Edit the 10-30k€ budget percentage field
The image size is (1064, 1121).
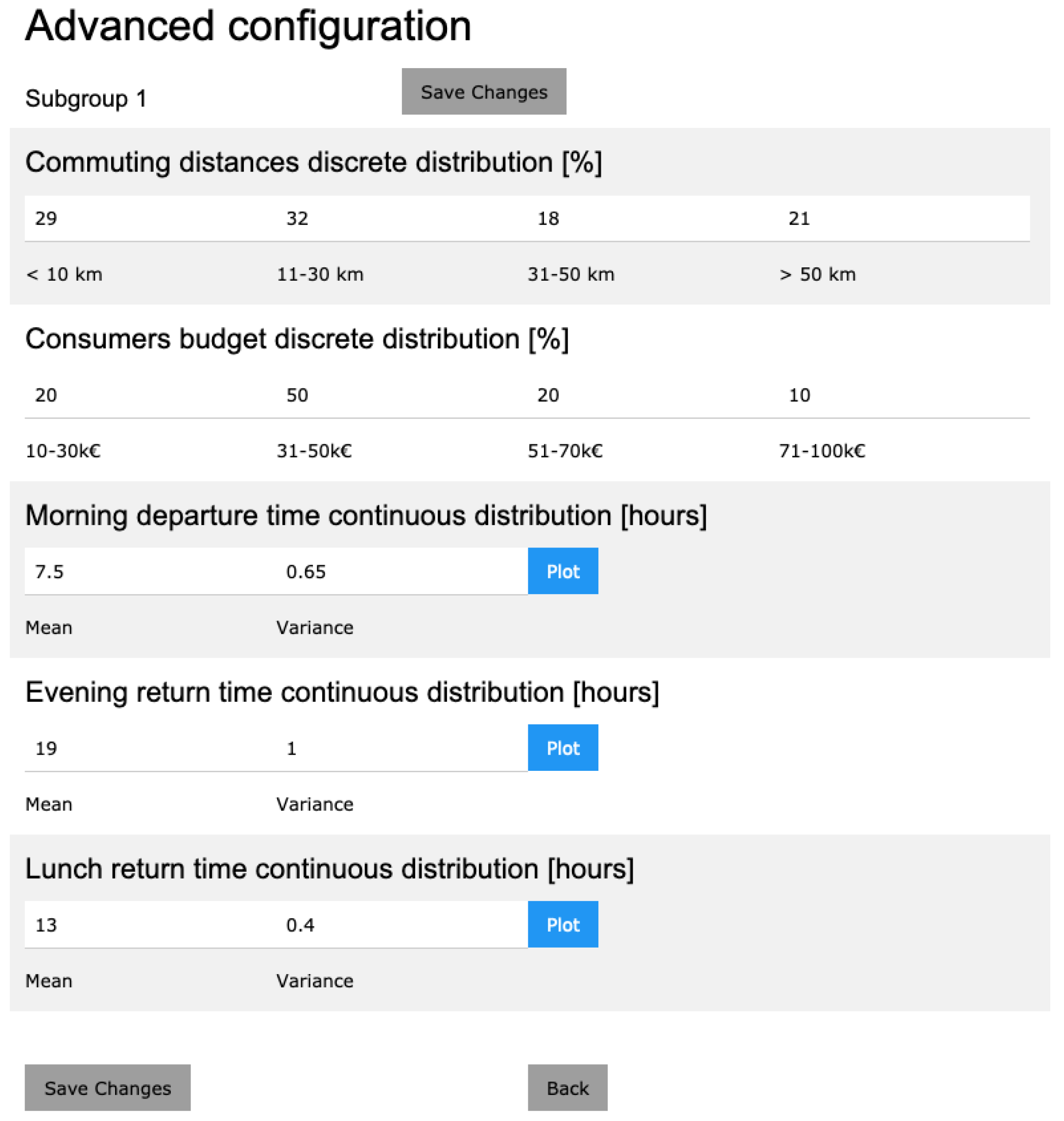coord(147,395)
